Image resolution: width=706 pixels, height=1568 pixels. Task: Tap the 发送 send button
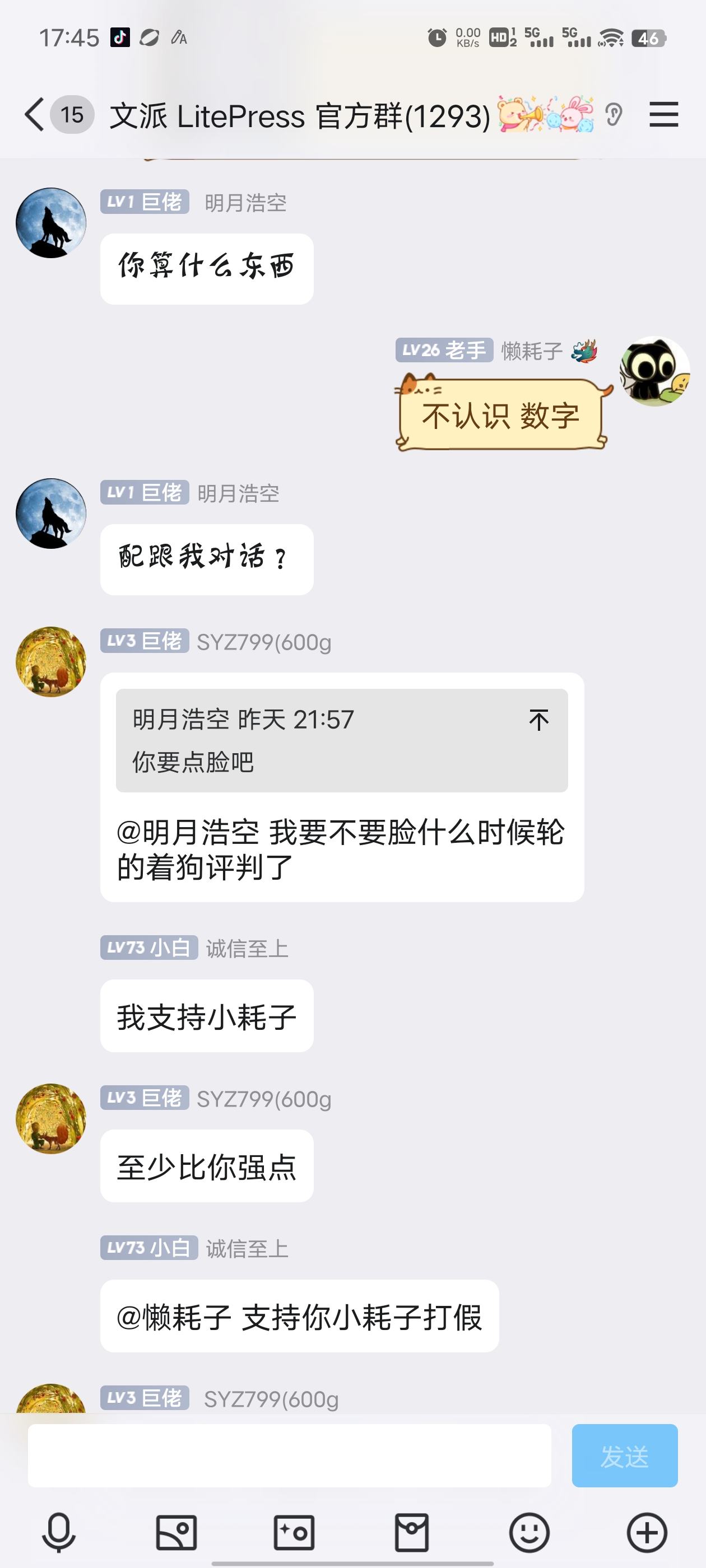pyautogui.click(x=624, y=1455)
